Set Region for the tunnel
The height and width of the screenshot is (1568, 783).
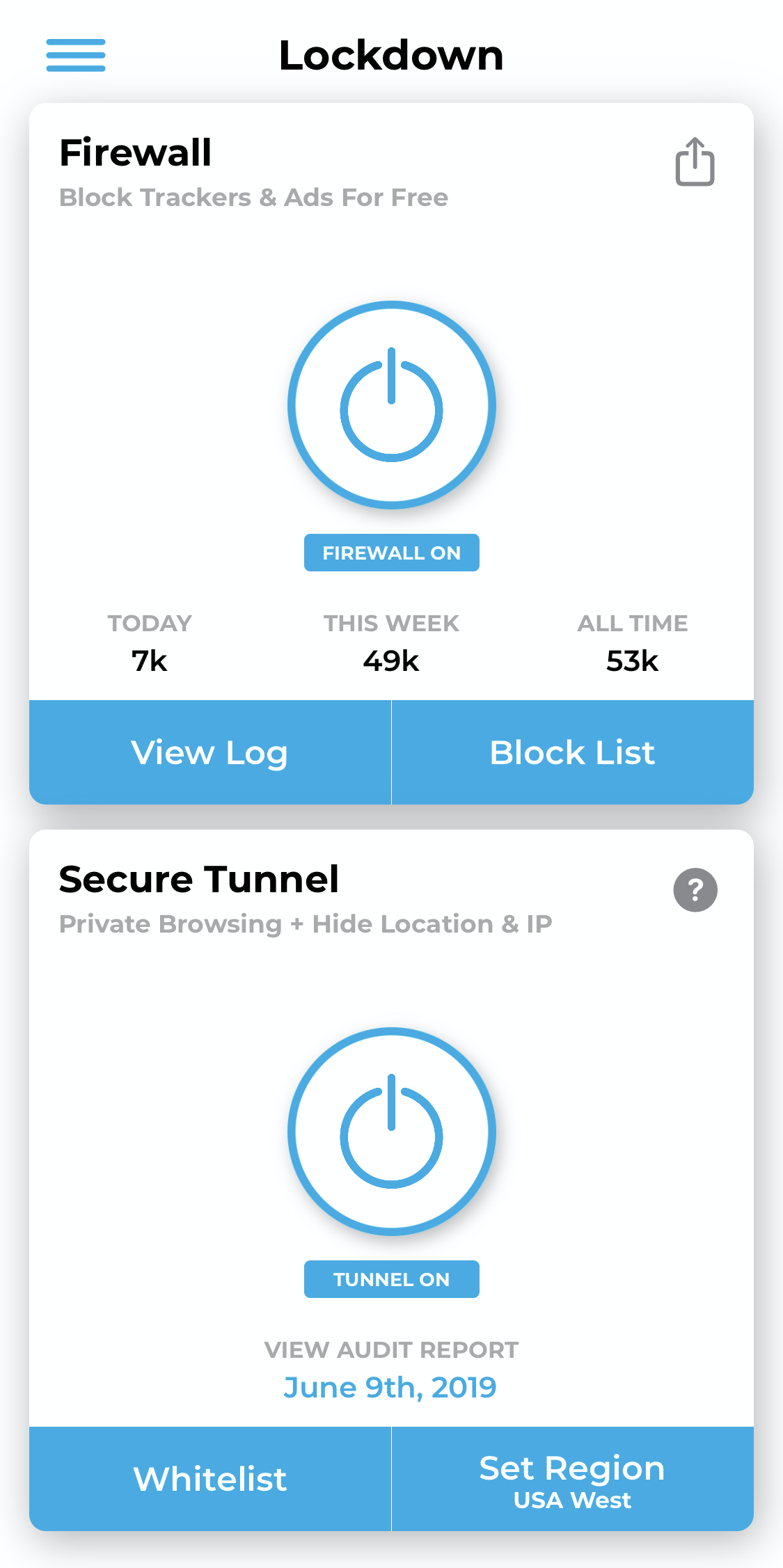(573, 1479)
